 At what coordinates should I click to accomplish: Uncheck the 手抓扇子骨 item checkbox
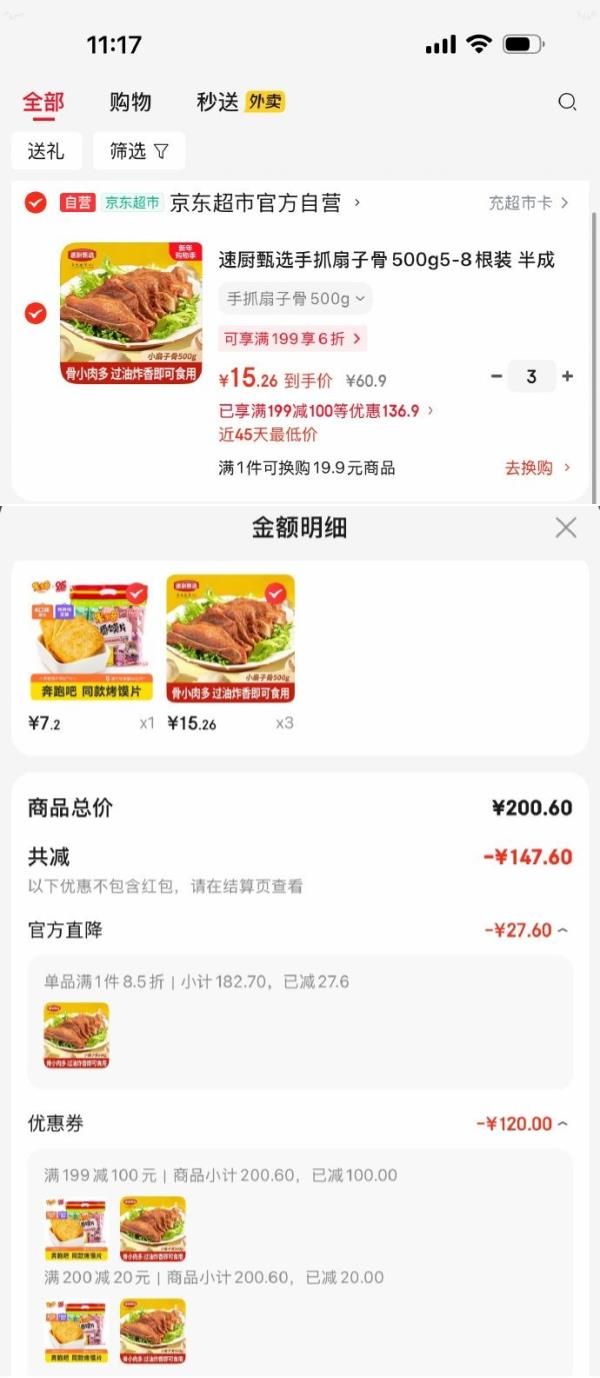coord(35,314)
